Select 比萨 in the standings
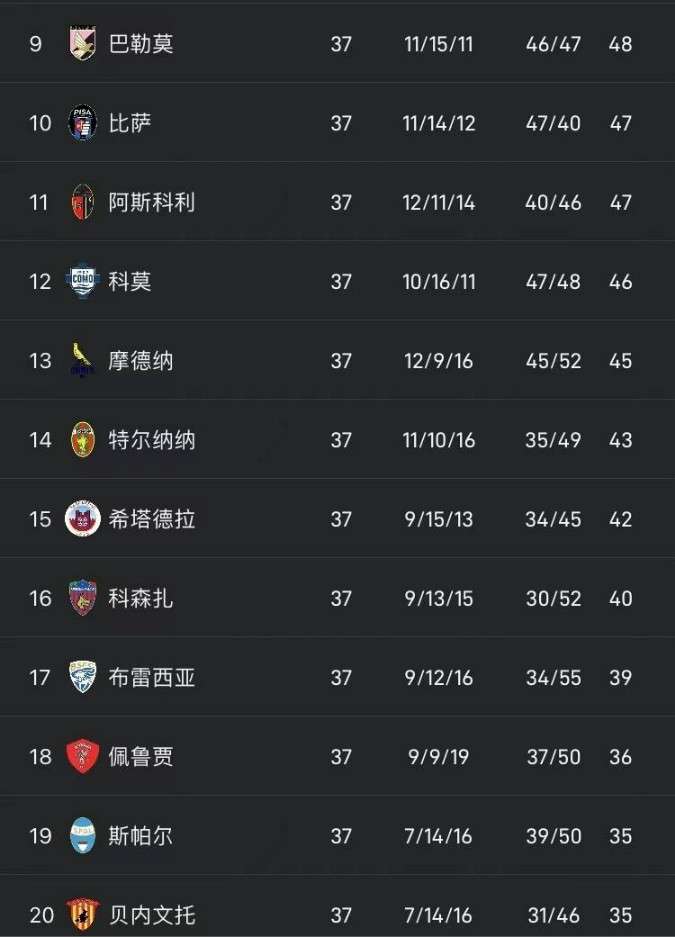The image size is (675, 937). [131, 123]
